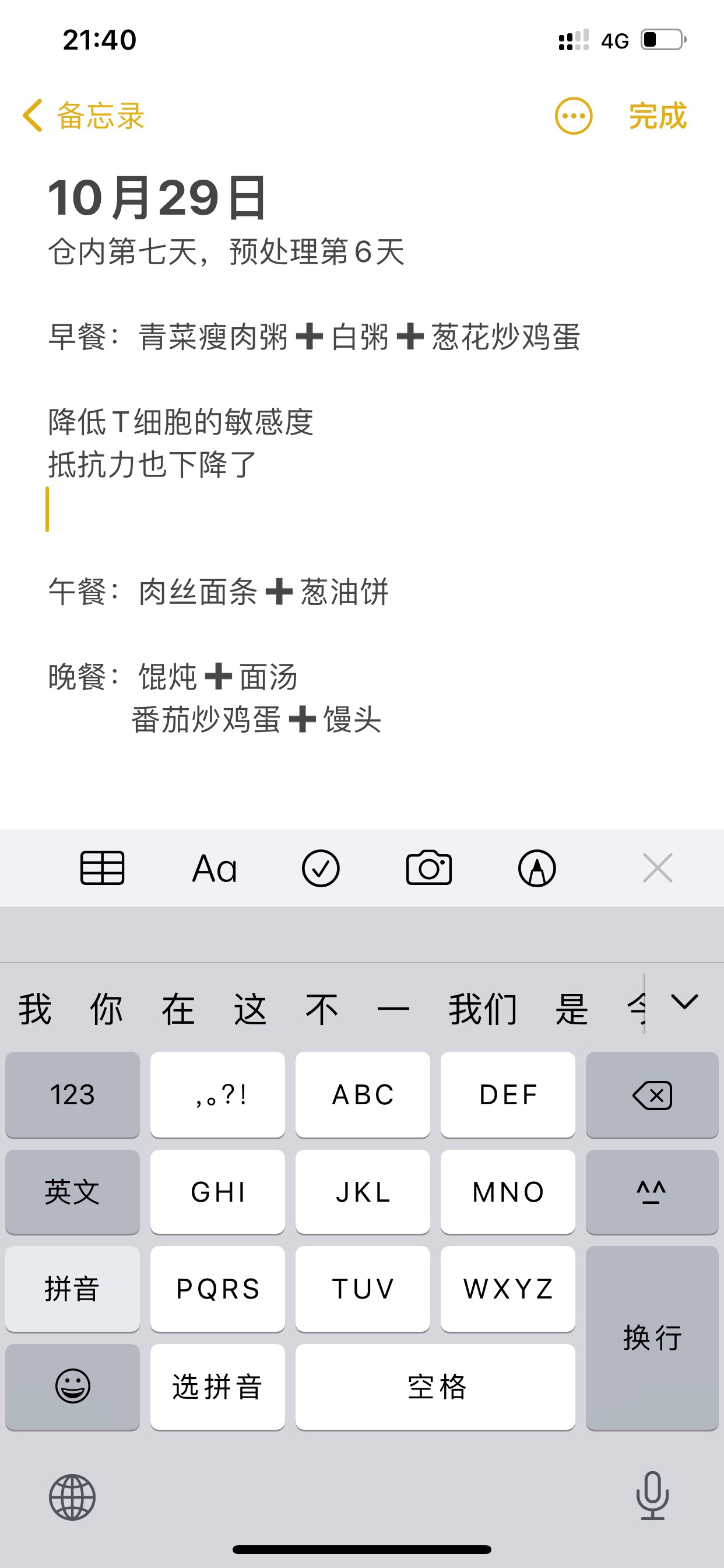Close the formatting toolbar
Viewport: 724px width, 1568px height.
(x=657, y=868)
